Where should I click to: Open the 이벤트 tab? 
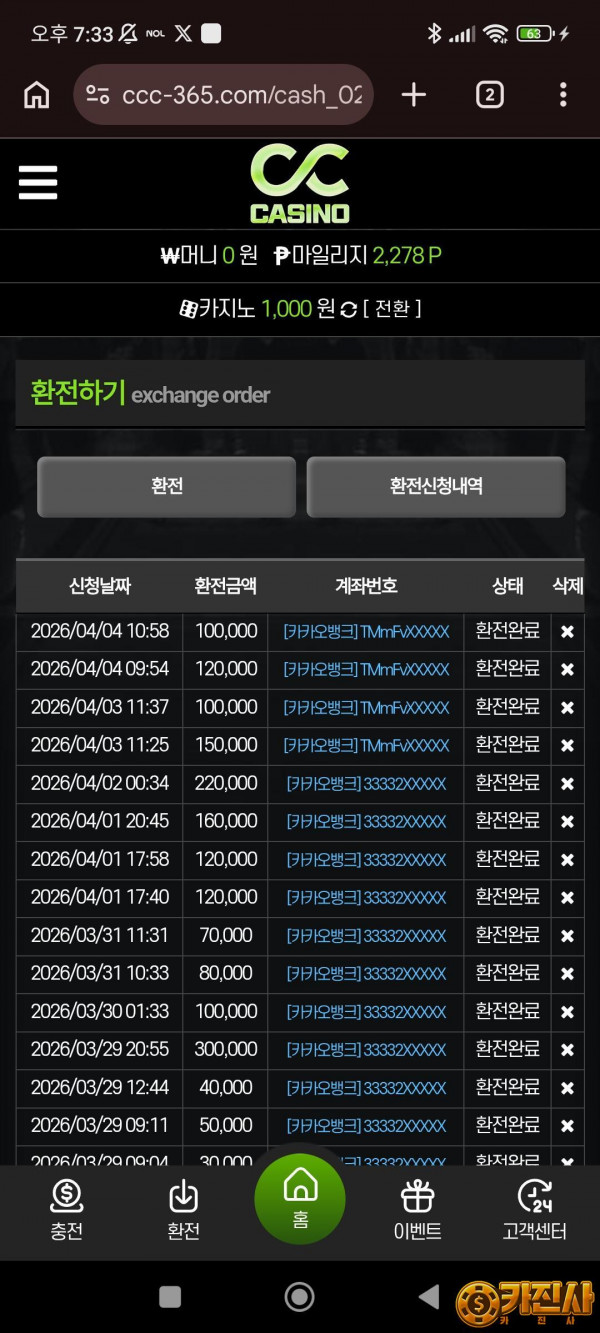point(417,1210)
